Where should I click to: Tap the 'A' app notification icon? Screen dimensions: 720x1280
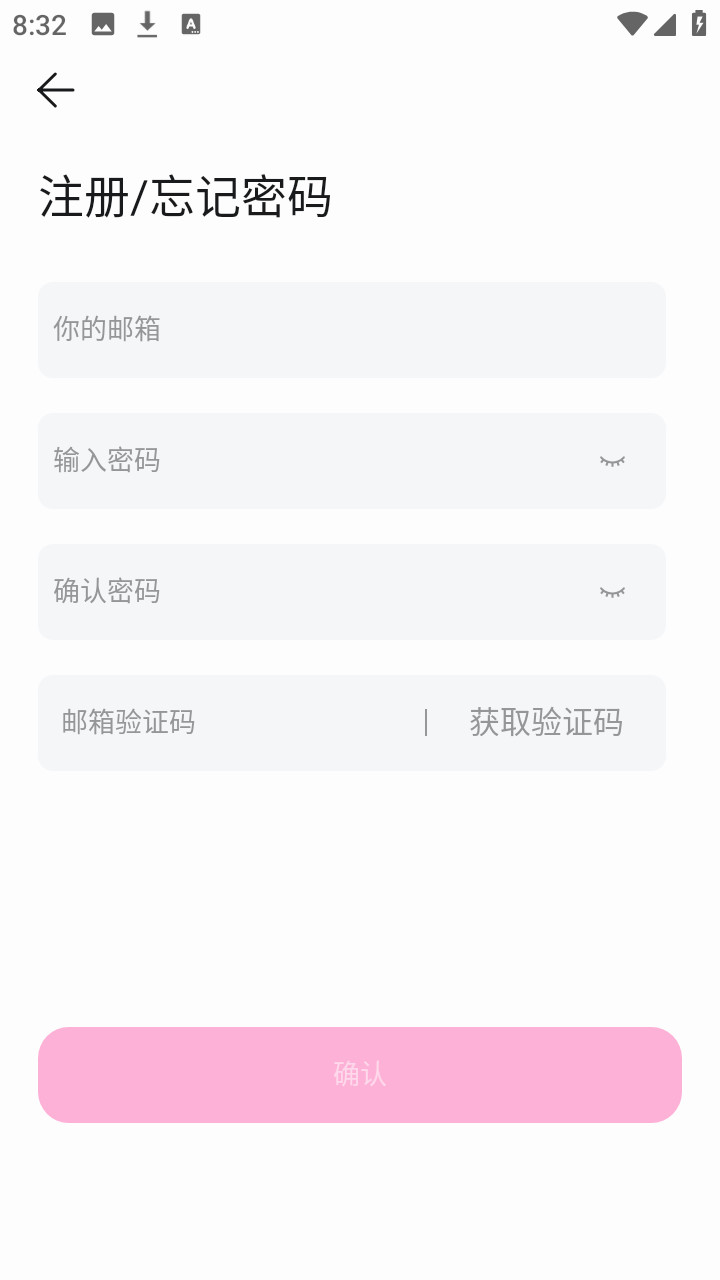192,24
